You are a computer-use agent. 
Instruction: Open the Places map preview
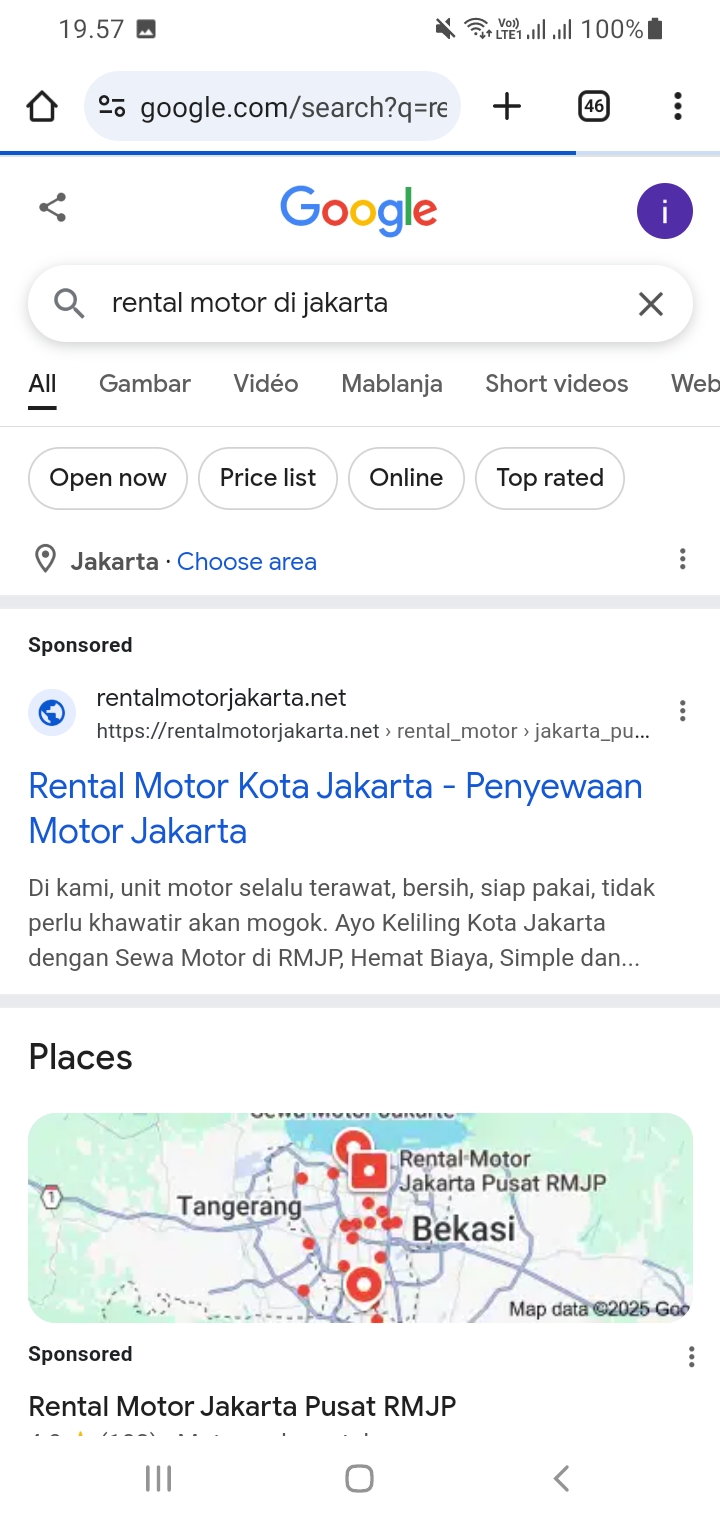point(360,1217)
